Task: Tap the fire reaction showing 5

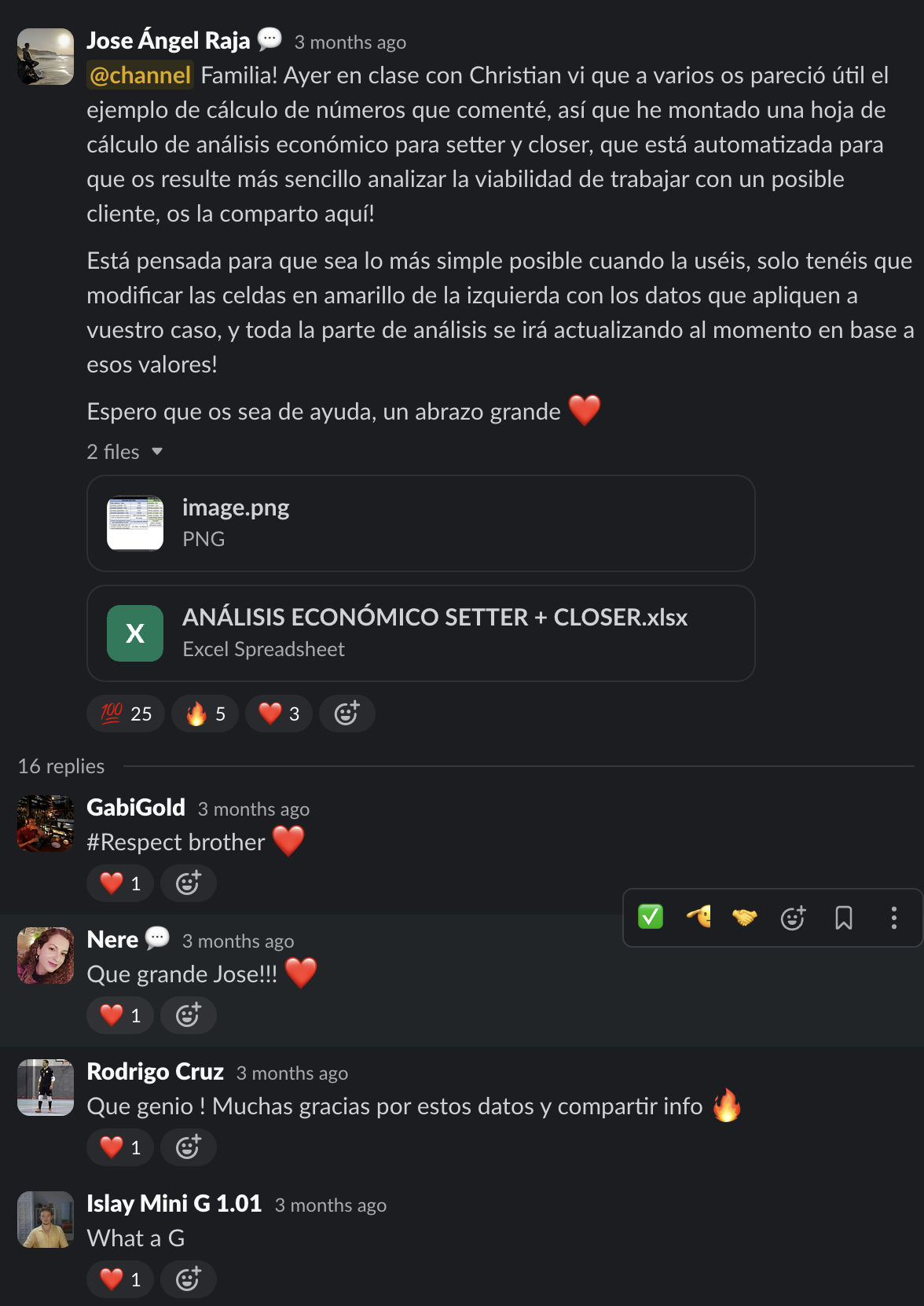Action: pos(205,714)
